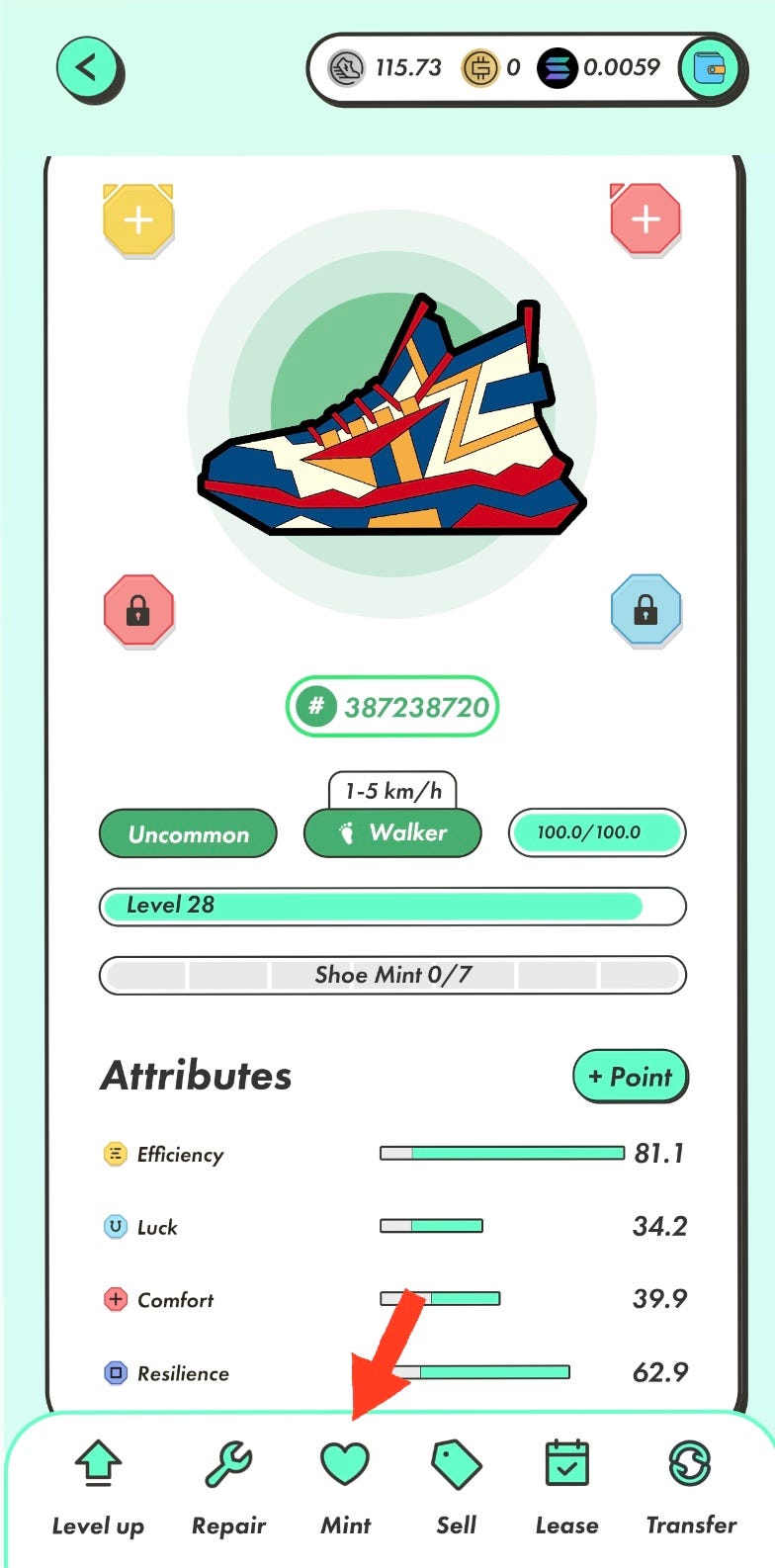Screen dimensions: 775x1568
Task: Open the Mint option
Action: tap(345, 1483)
